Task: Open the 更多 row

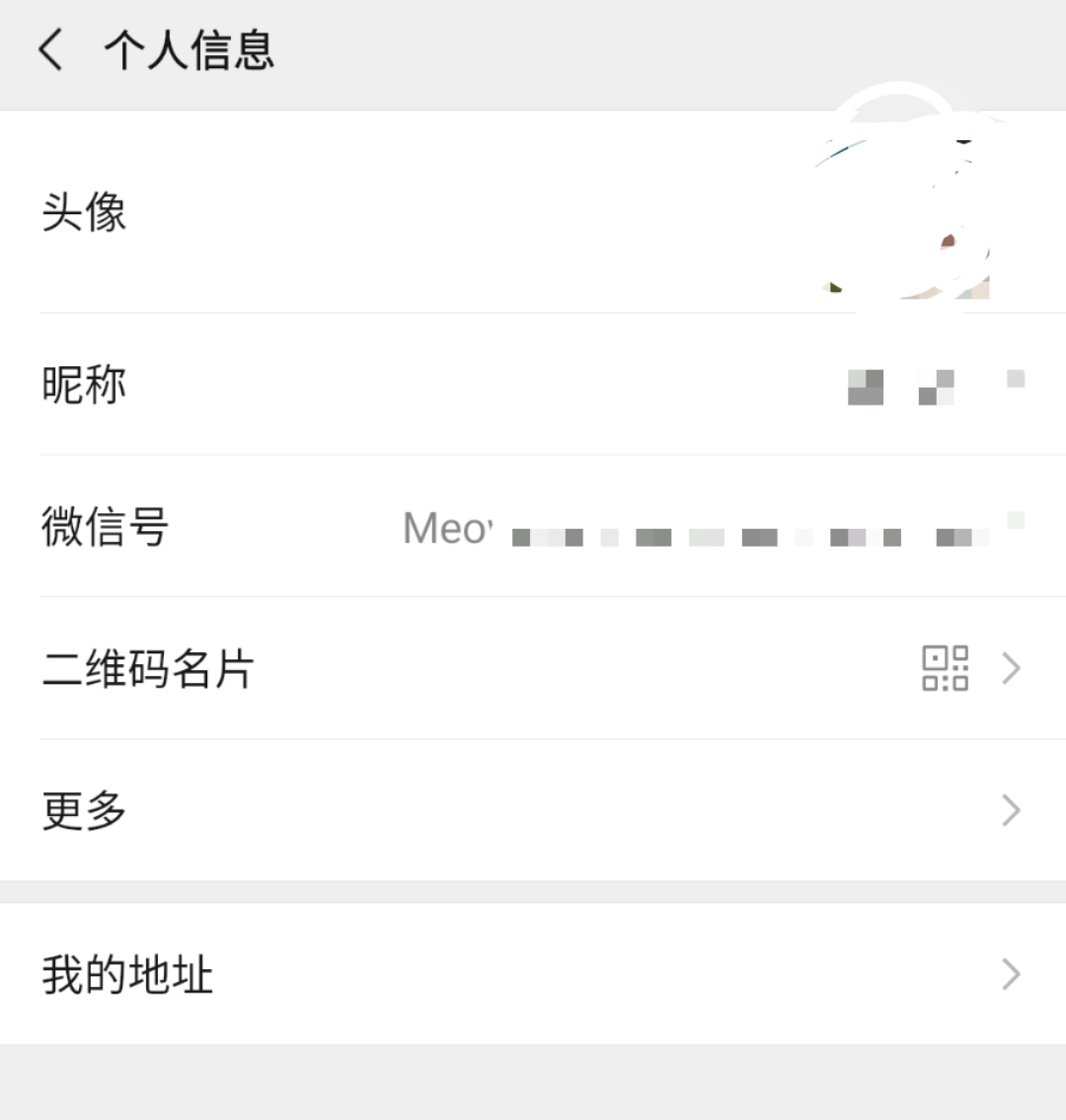Action: (x=533, y=810)
